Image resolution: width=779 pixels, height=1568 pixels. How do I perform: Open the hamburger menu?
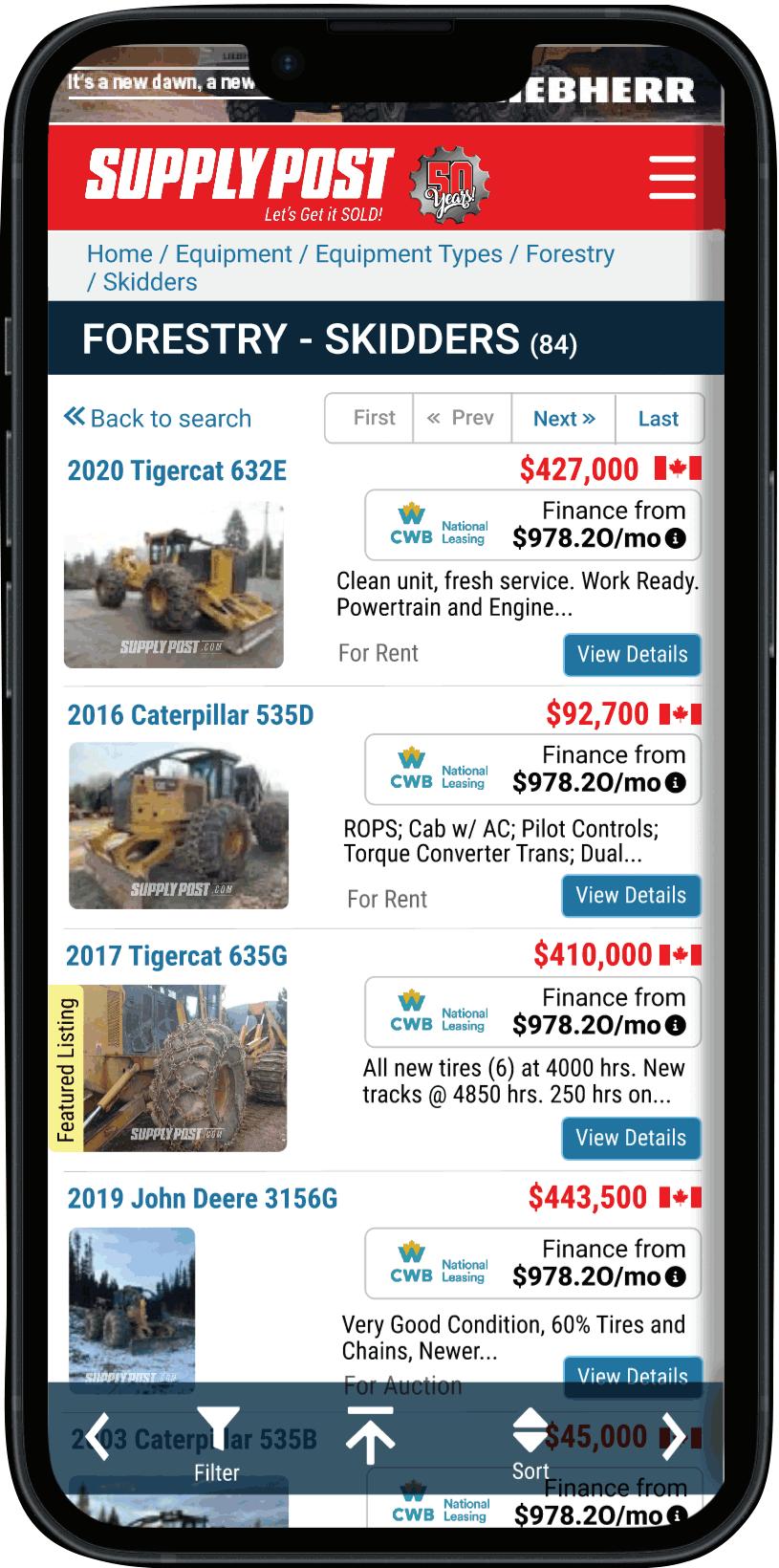(671, 176)
